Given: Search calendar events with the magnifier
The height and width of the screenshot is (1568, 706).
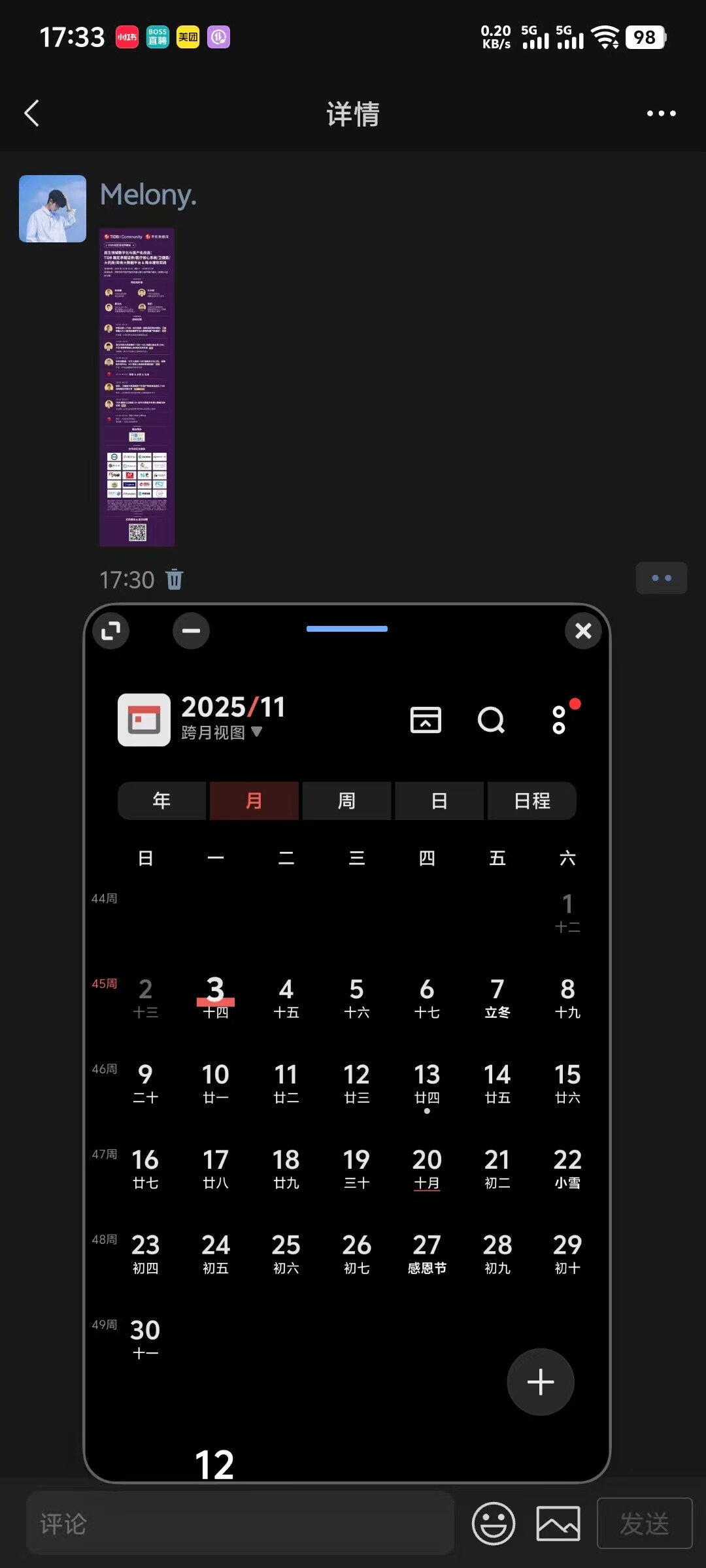Looking at the screenshot, I should pos(491,720).
